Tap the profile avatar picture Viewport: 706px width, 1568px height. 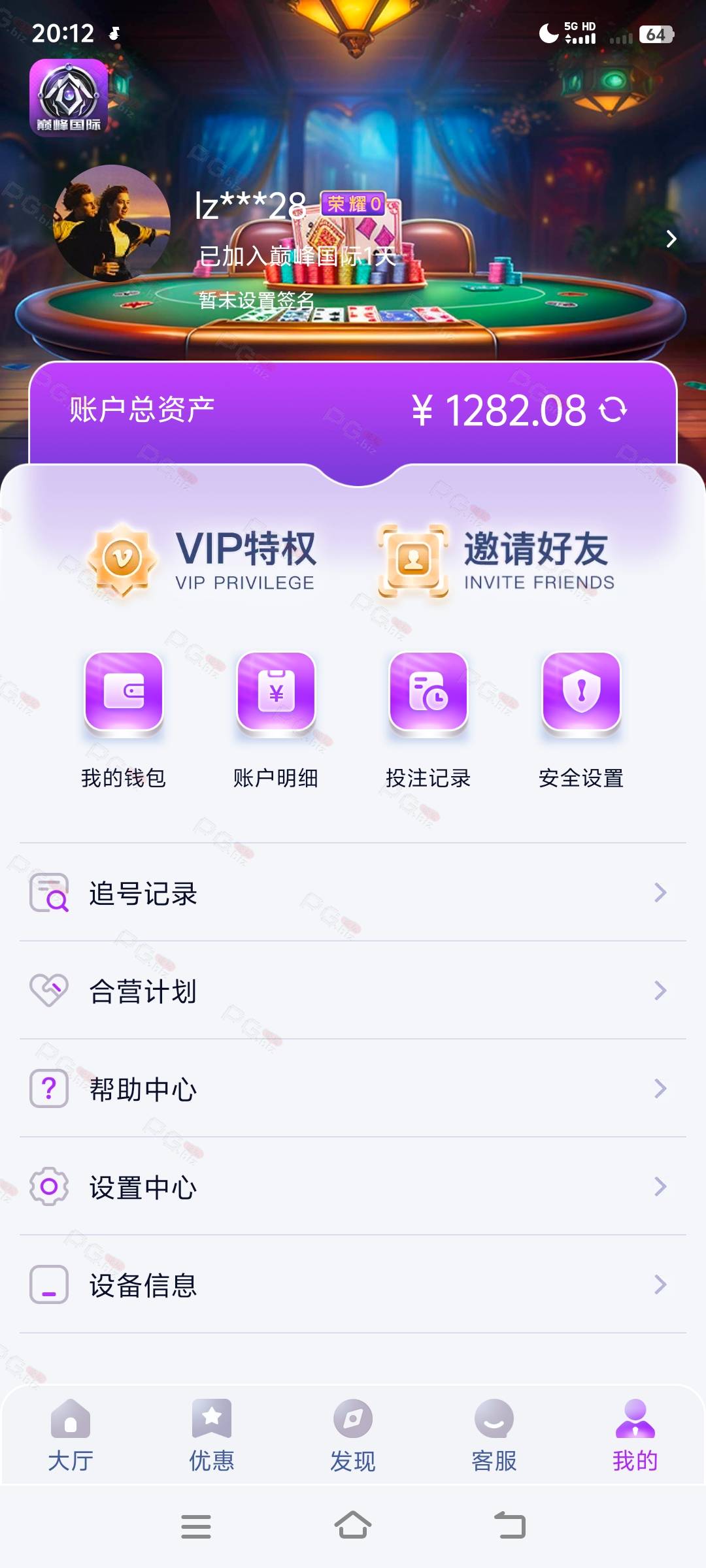112,223
